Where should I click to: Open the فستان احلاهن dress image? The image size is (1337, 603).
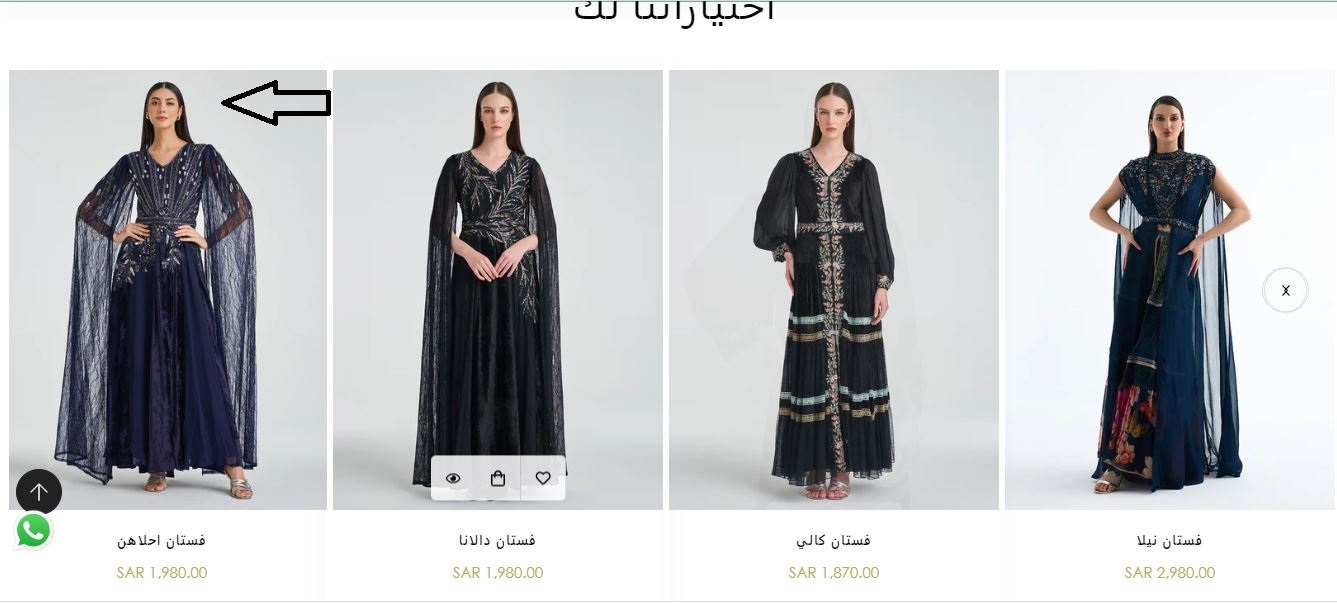[167, 290]
